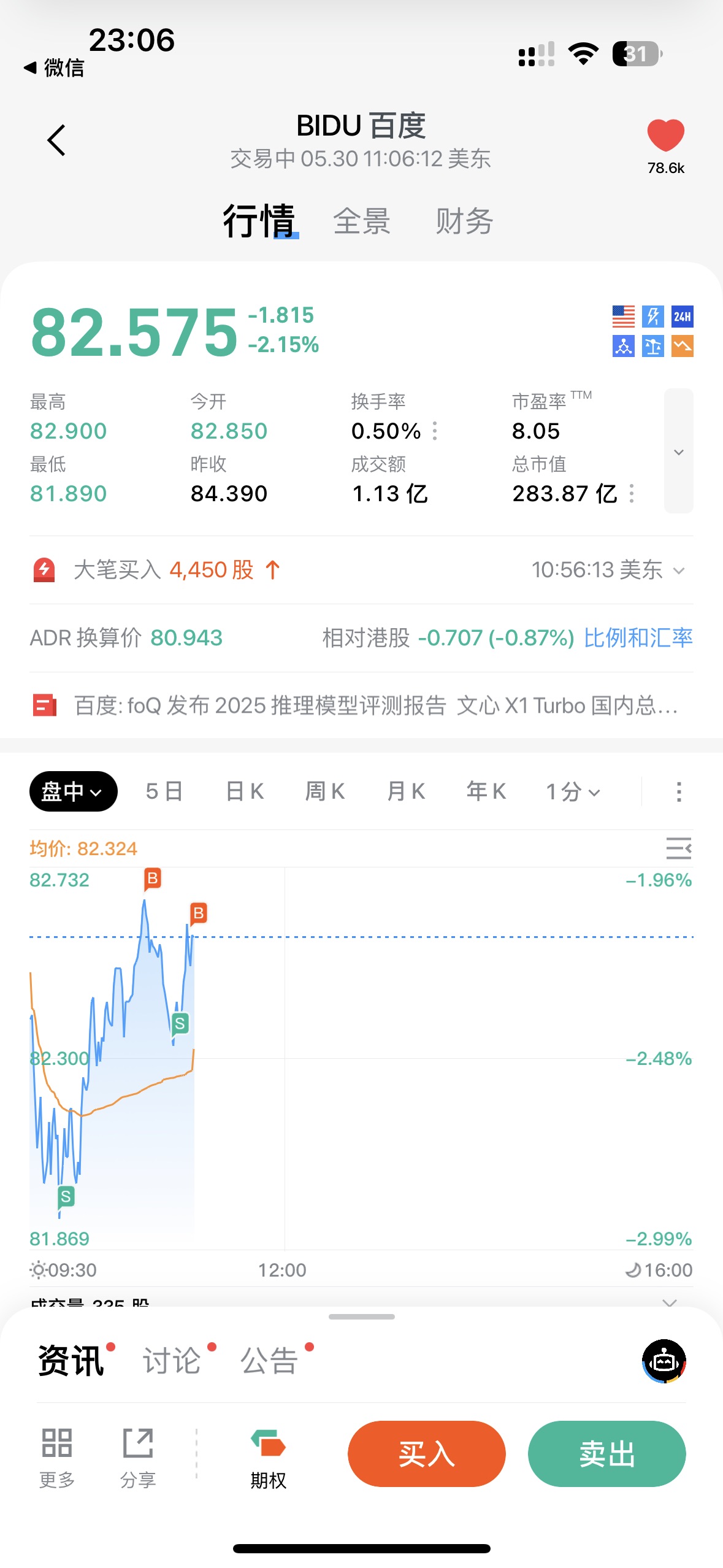Viewport: 723px width, 1568px height.
Task: Open the chart overflow menu
Action: (x=678, y=791)
